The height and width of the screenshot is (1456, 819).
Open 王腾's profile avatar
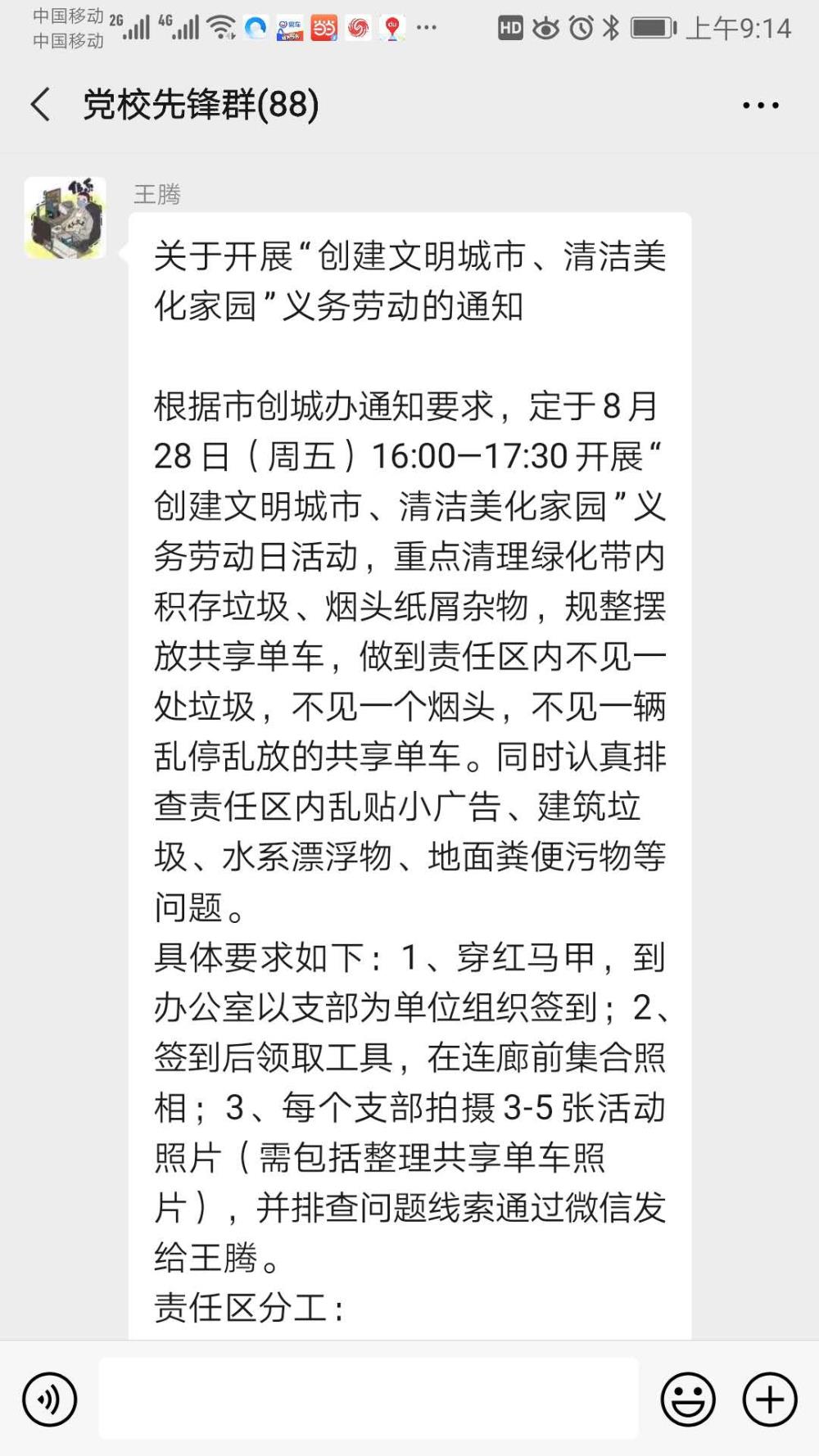(x=66, y=218)
